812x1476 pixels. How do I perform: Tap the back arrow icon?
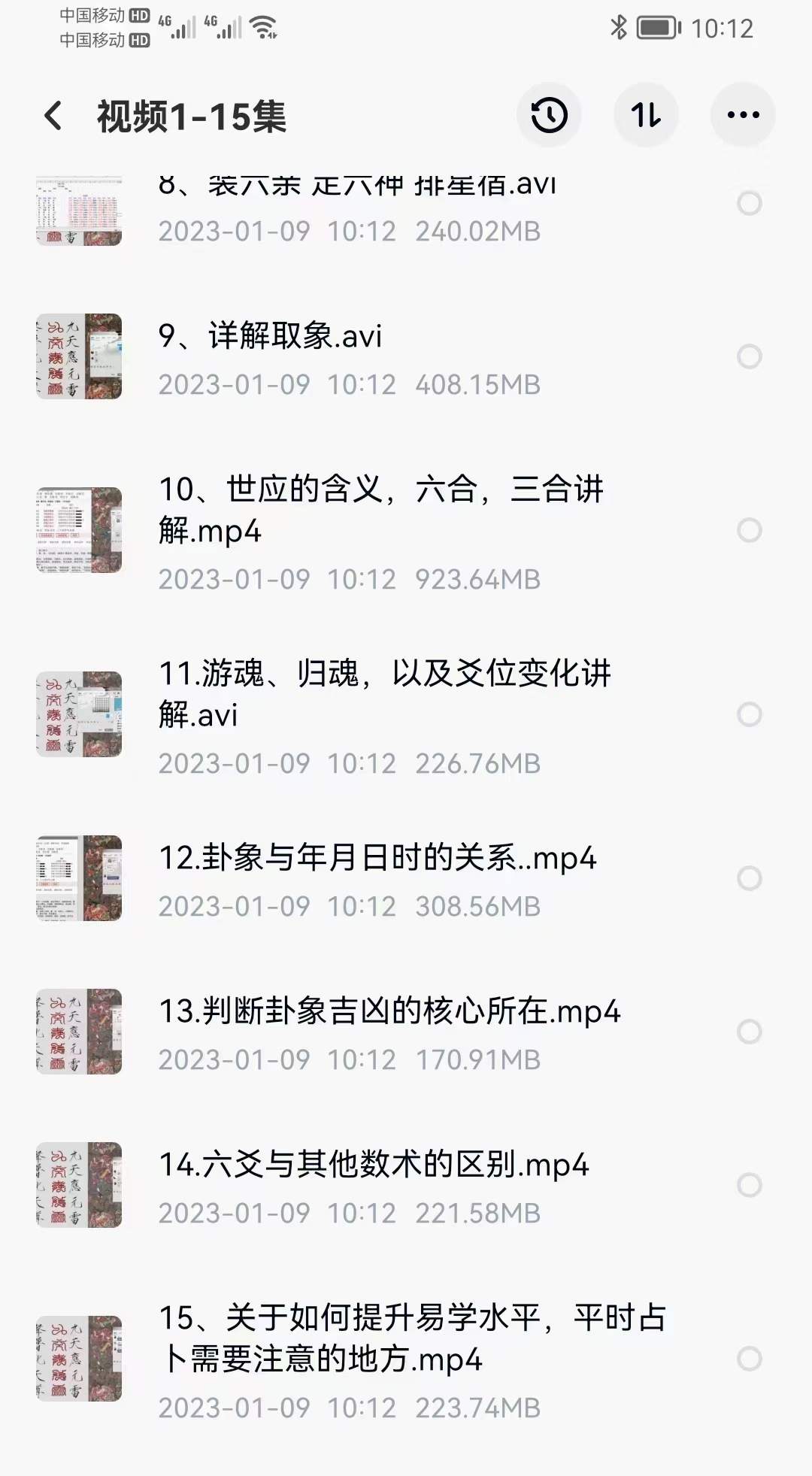tap(53, 114)
